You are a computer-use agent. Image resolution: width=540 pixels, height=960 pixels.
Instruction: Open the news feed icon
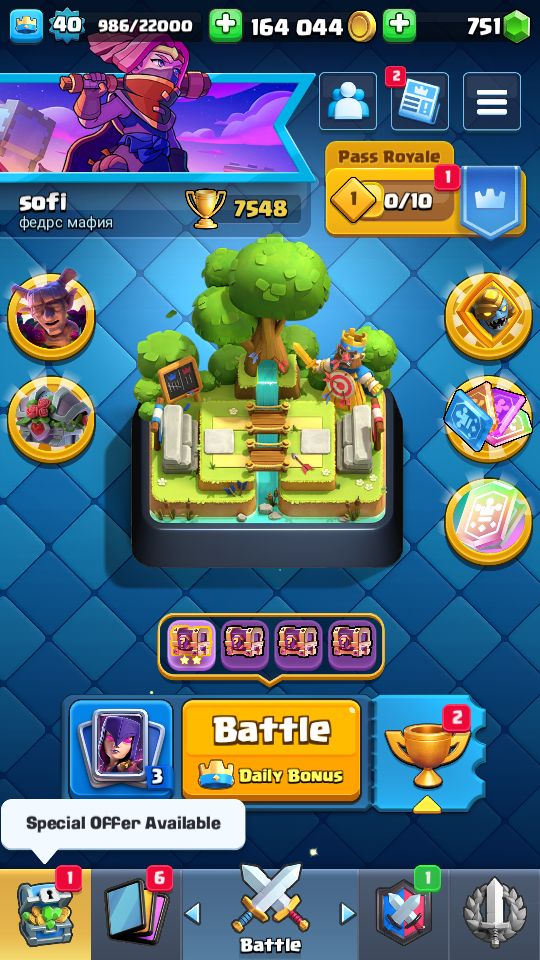tap(419, 102)
